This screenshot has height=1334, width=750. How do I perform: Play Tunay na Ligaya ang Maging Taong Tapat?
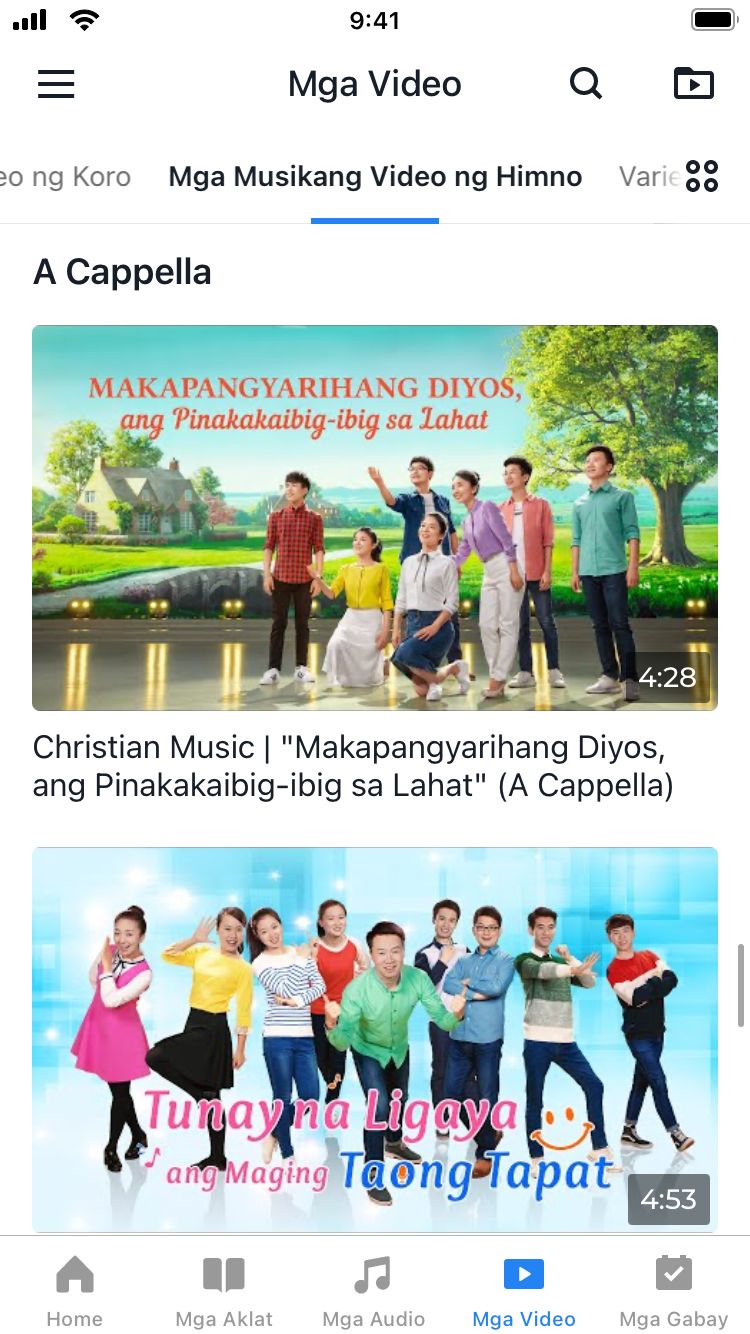pos(375,1040)
